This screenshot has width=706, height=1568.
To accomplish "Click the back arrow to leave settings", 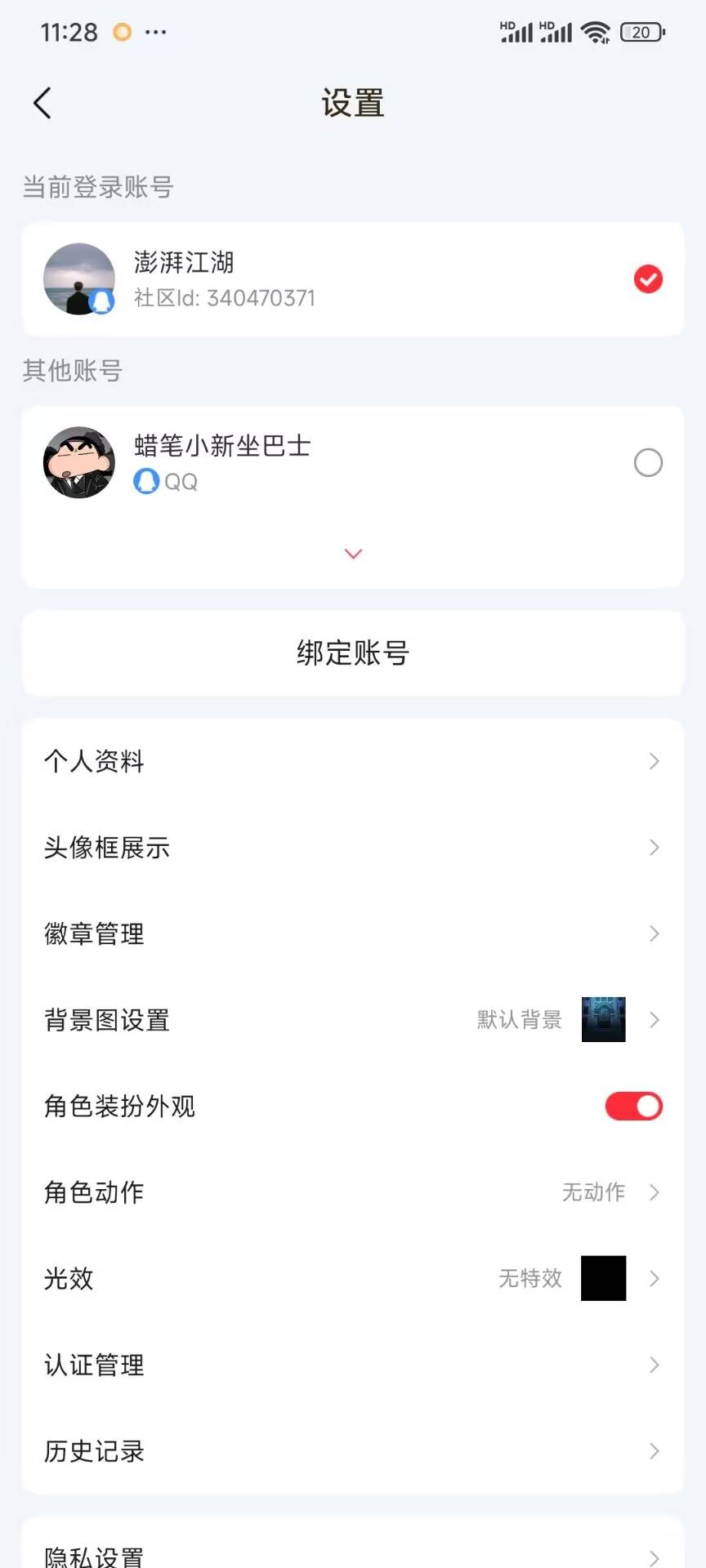I will pyautogui.click(x=42, y=103).
